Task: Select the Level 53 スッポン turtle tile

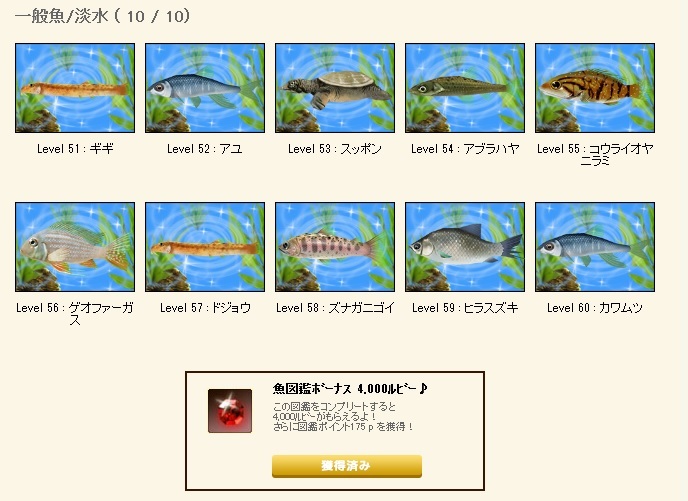Action: tap(335, 88)
